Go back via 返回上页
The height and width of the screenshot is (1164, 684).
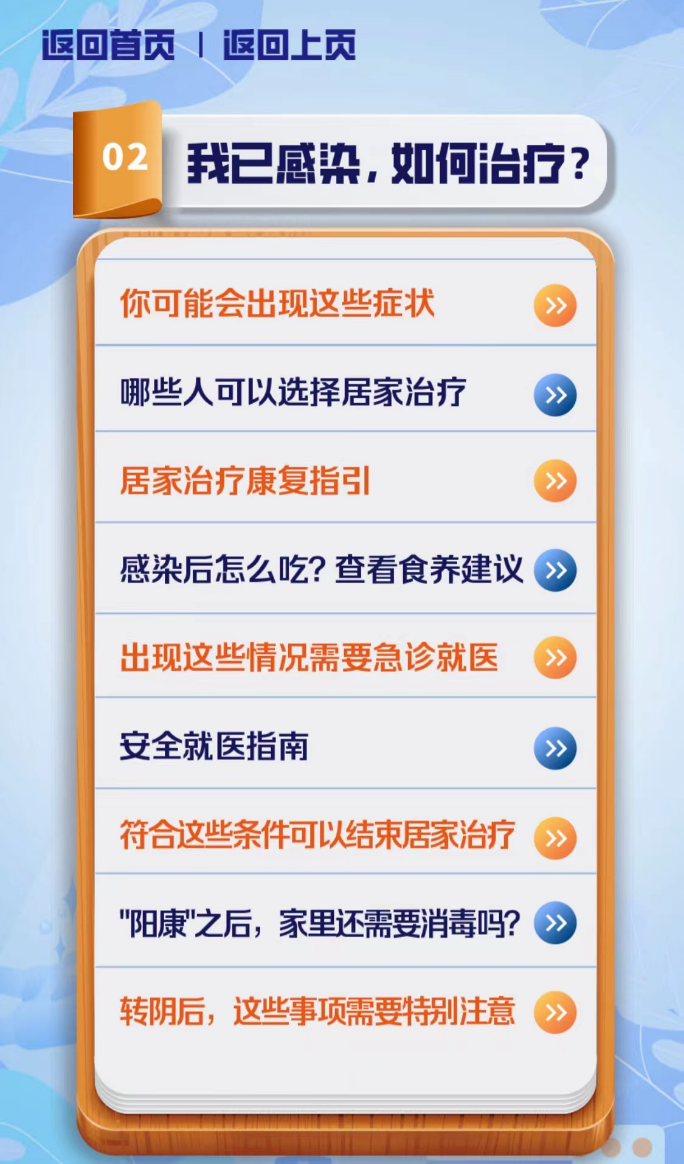289,45
